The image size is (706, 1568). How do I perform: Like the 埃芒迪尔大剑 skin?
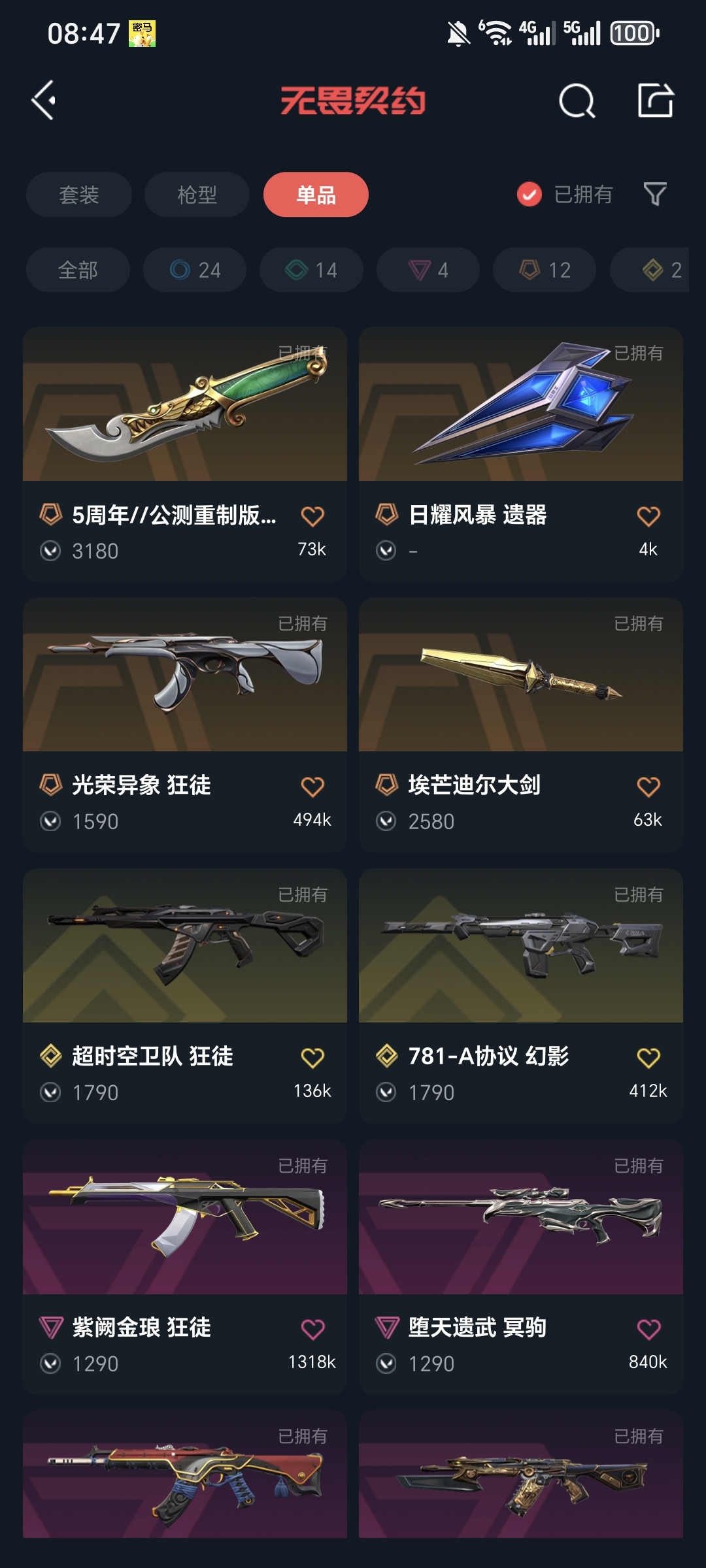click(648, 787)
